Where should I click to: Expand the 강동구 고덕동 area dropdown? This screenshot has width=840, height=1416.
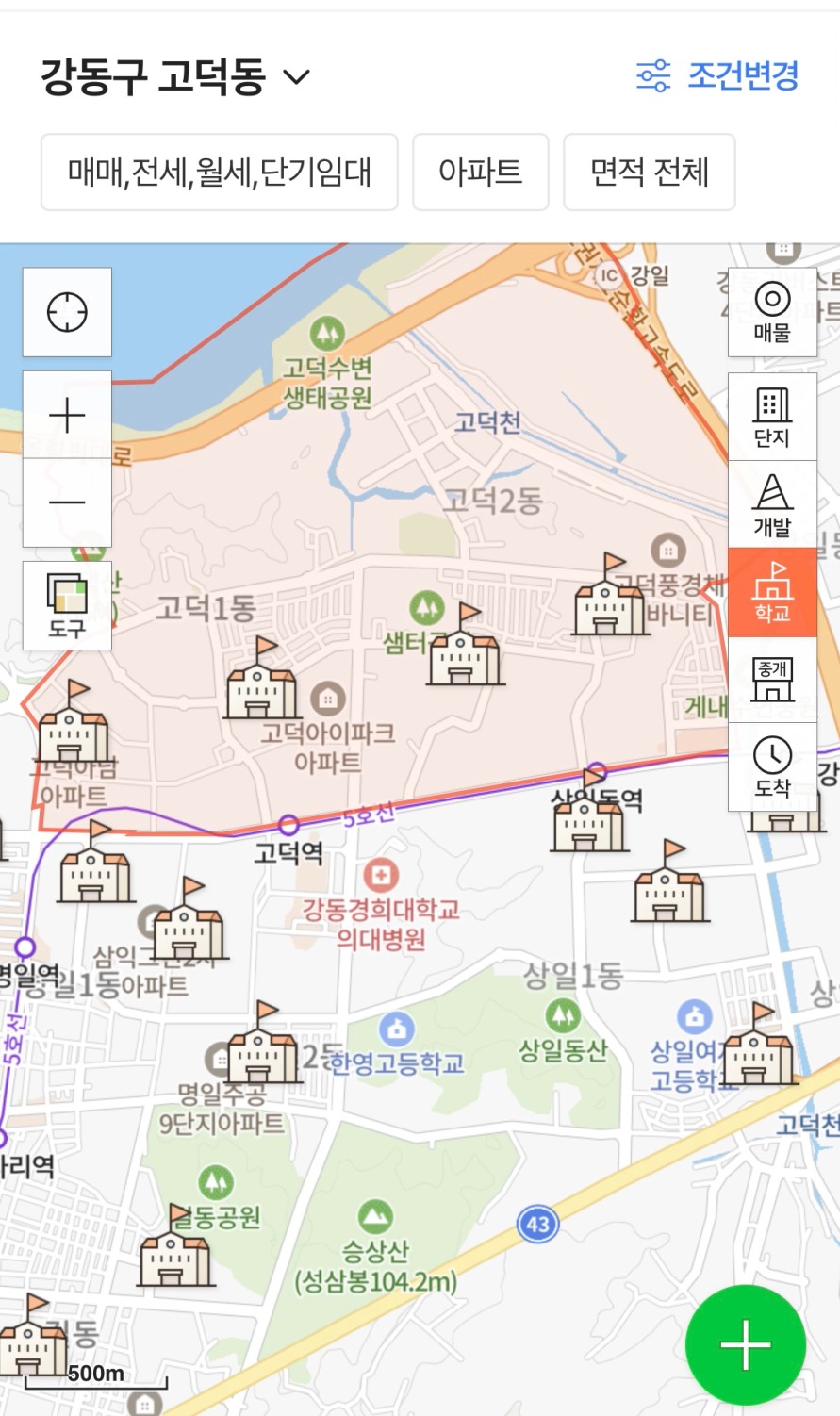click(175, 76)
